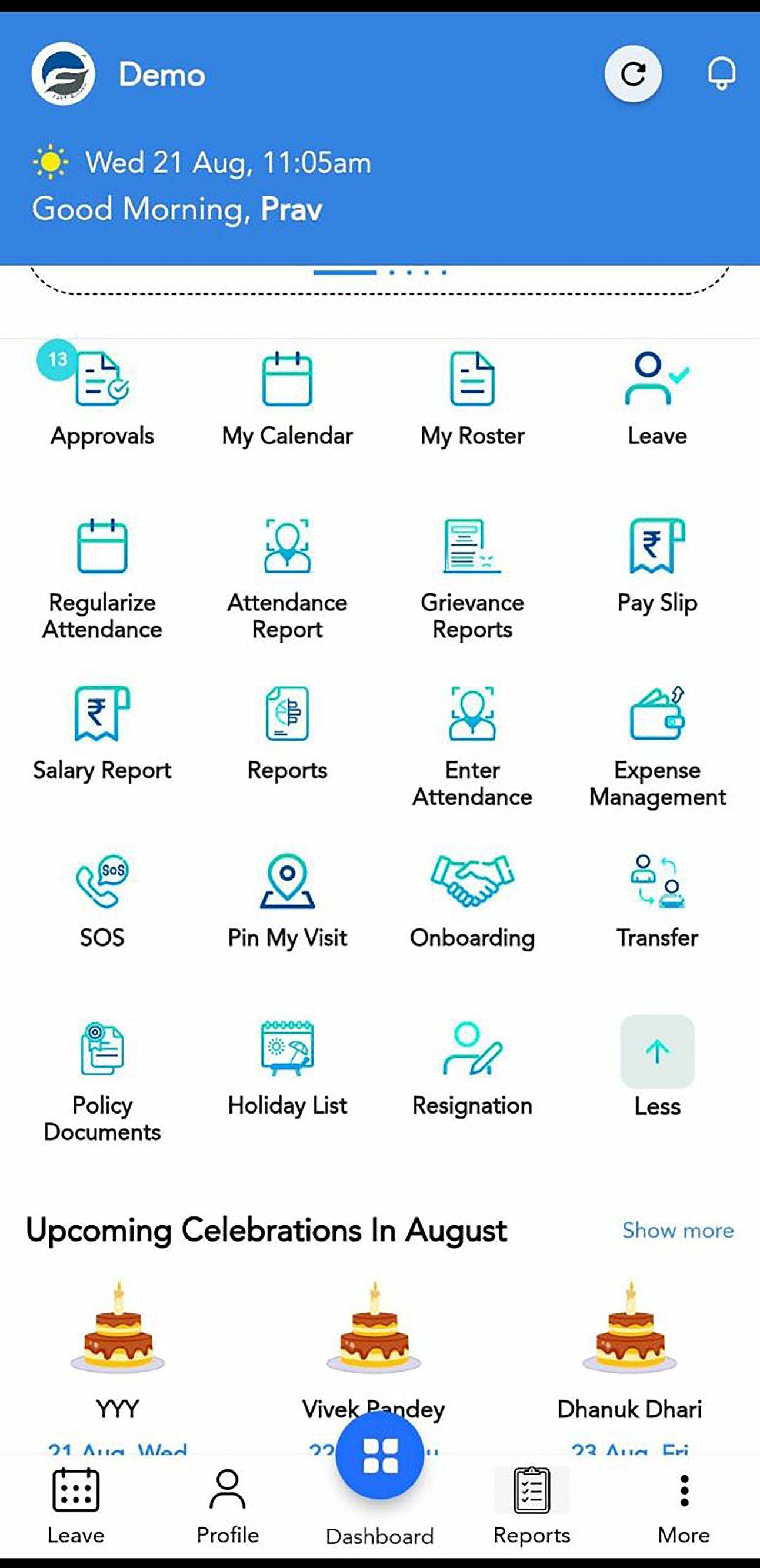The image size is (760, 1568).
Task: Open the More tab
Action: 684,1505
